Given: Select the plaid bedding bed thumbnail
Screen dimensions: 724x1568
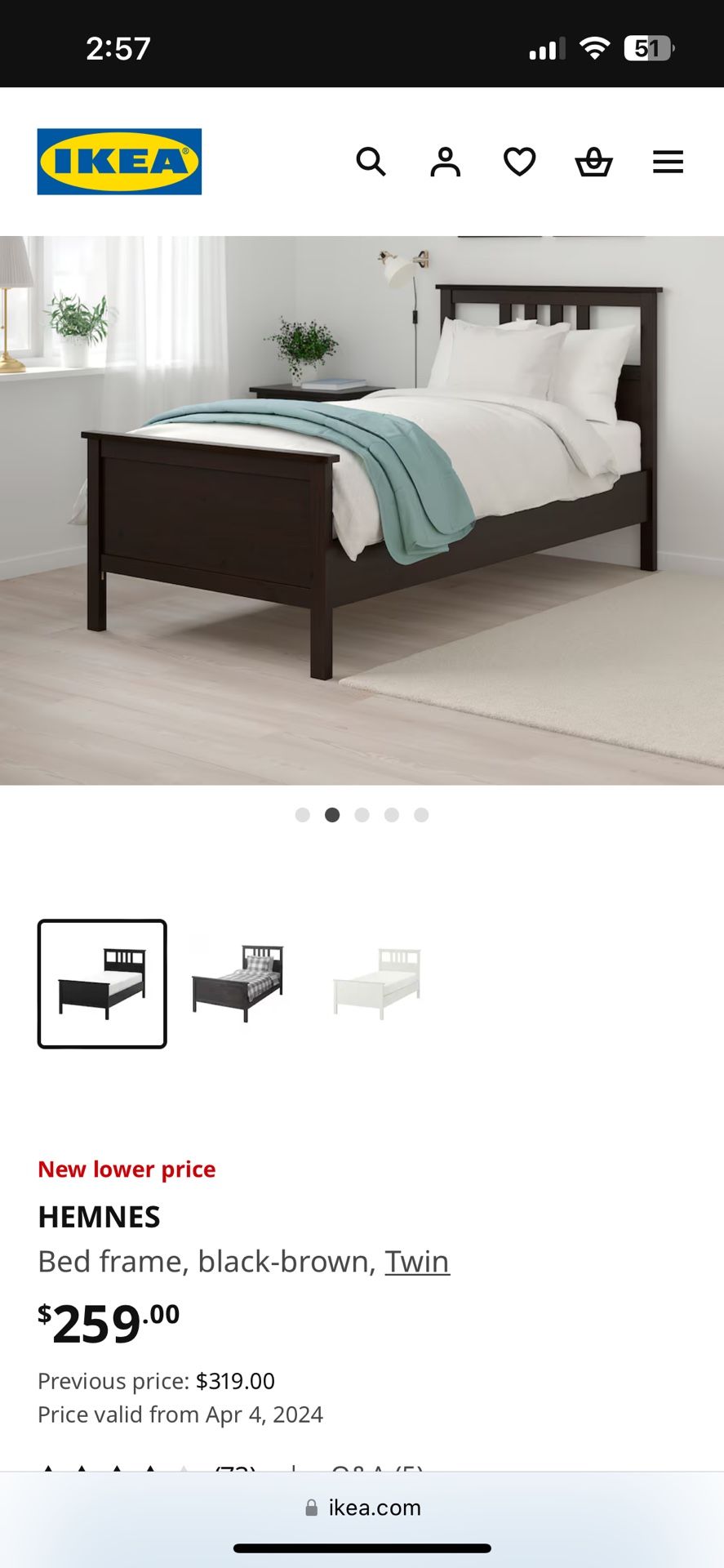Looking at the screenshot, I should point(238,984).
